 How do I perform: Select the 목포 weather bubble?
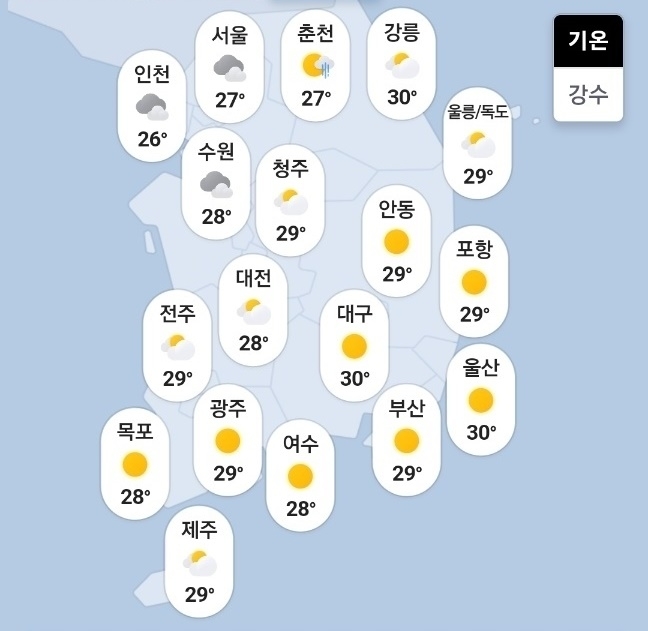point(135,463)
